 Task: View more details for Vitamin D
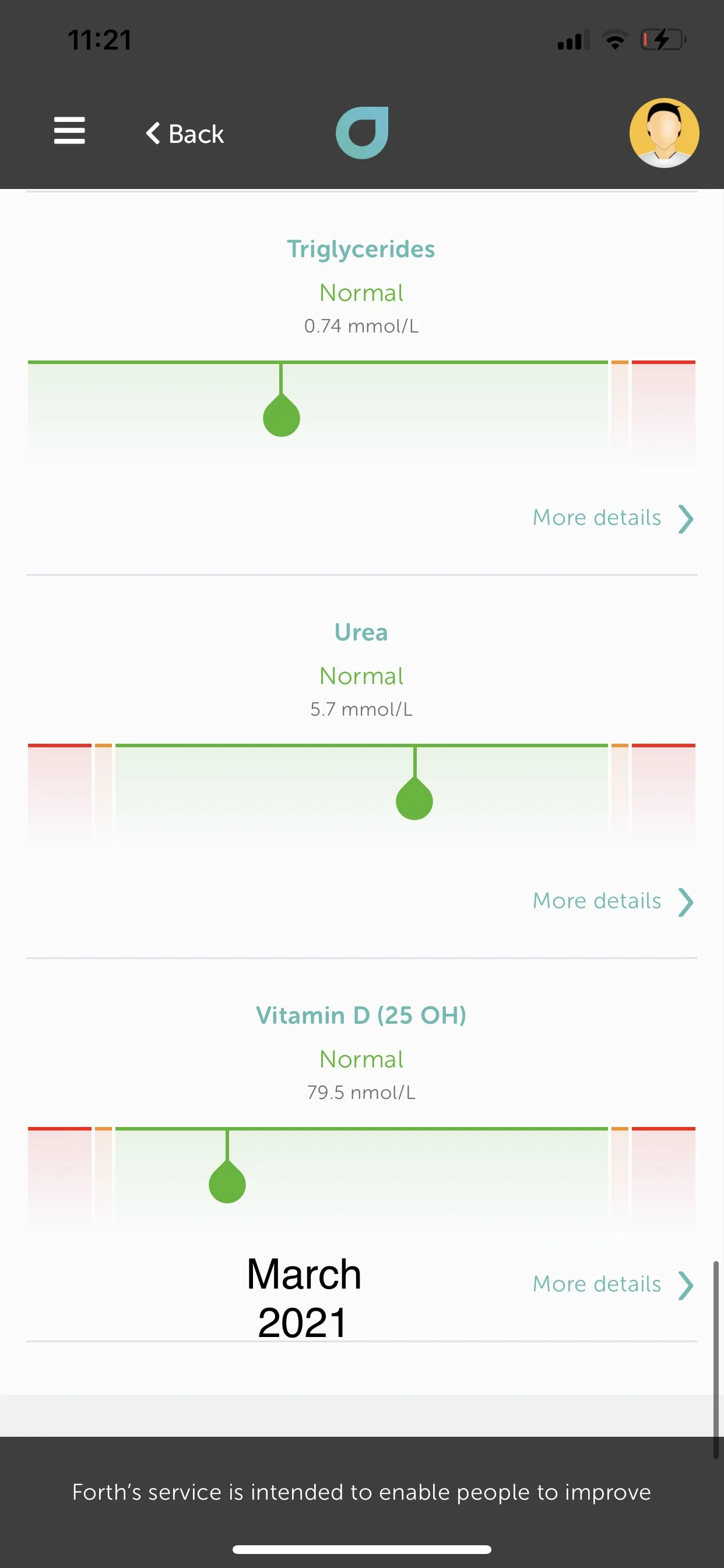coord(613,1284)
